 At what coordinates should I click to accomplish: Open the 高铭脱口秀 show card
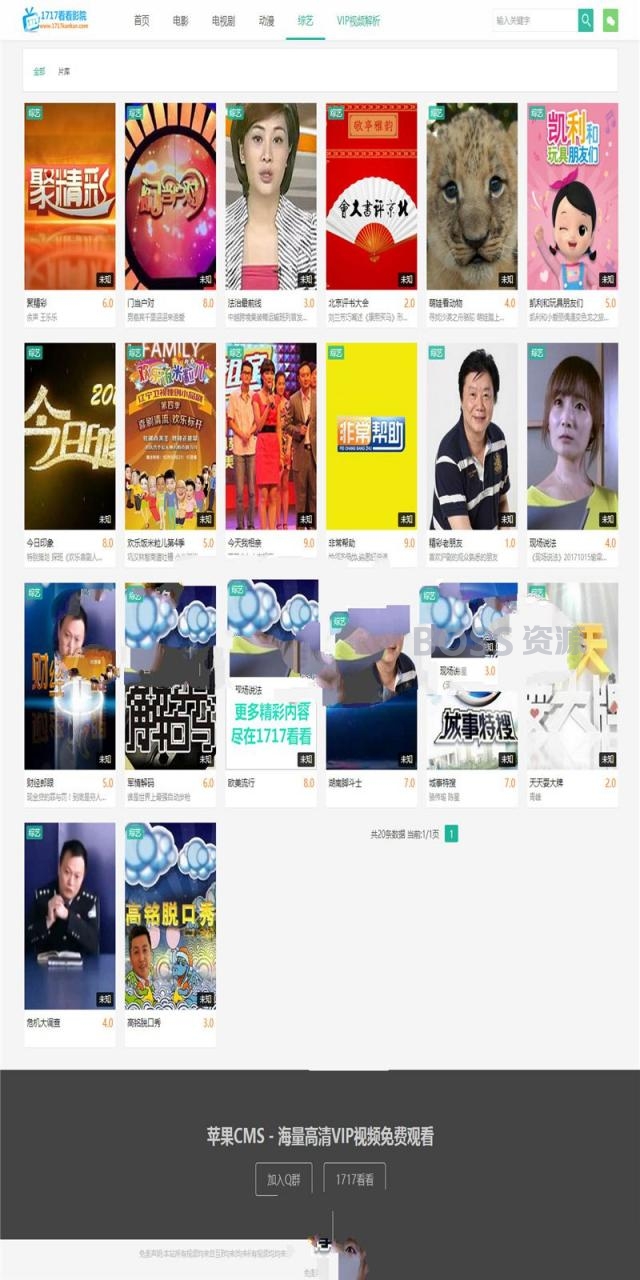pos(170,916)
